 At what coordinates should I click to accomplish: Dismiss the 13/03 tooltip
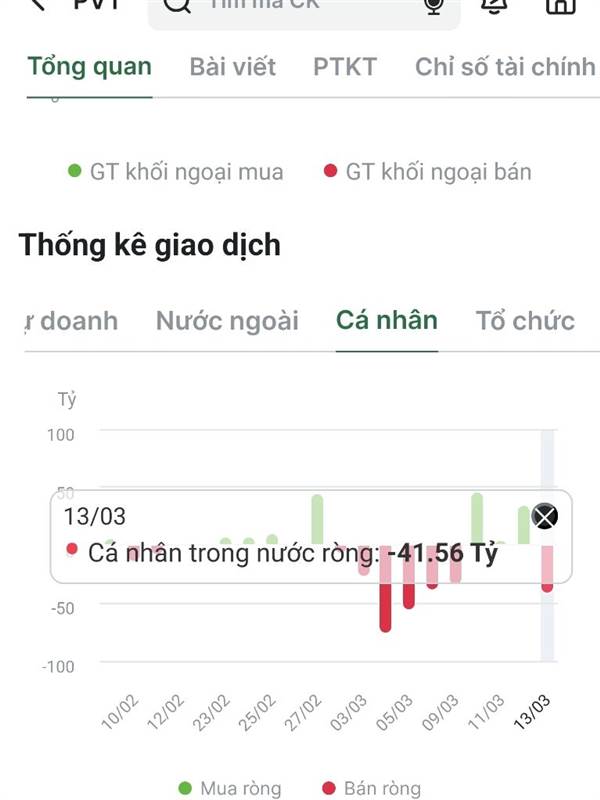(544, 516)
